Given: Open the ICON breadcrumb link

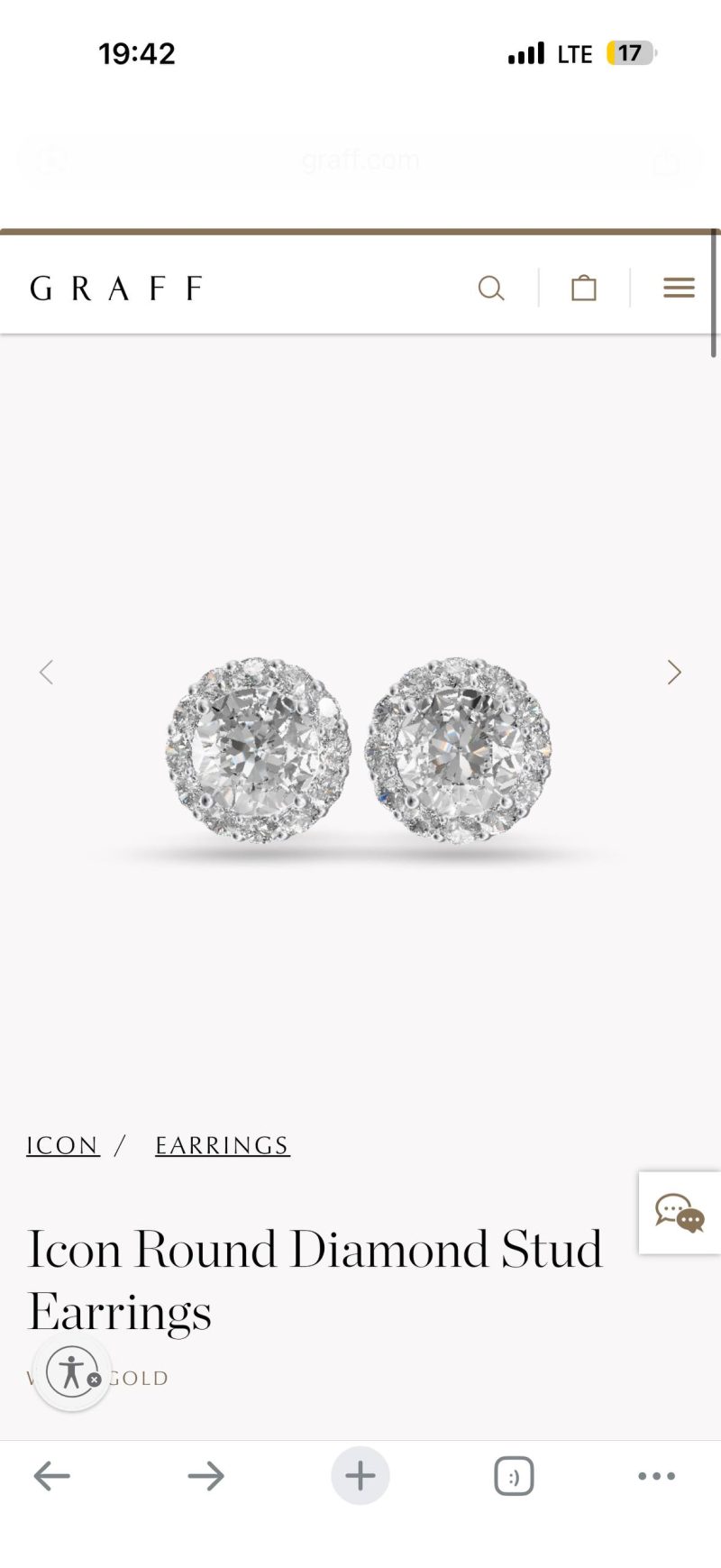Looking at the screenshot, I should coord(63,1145).
